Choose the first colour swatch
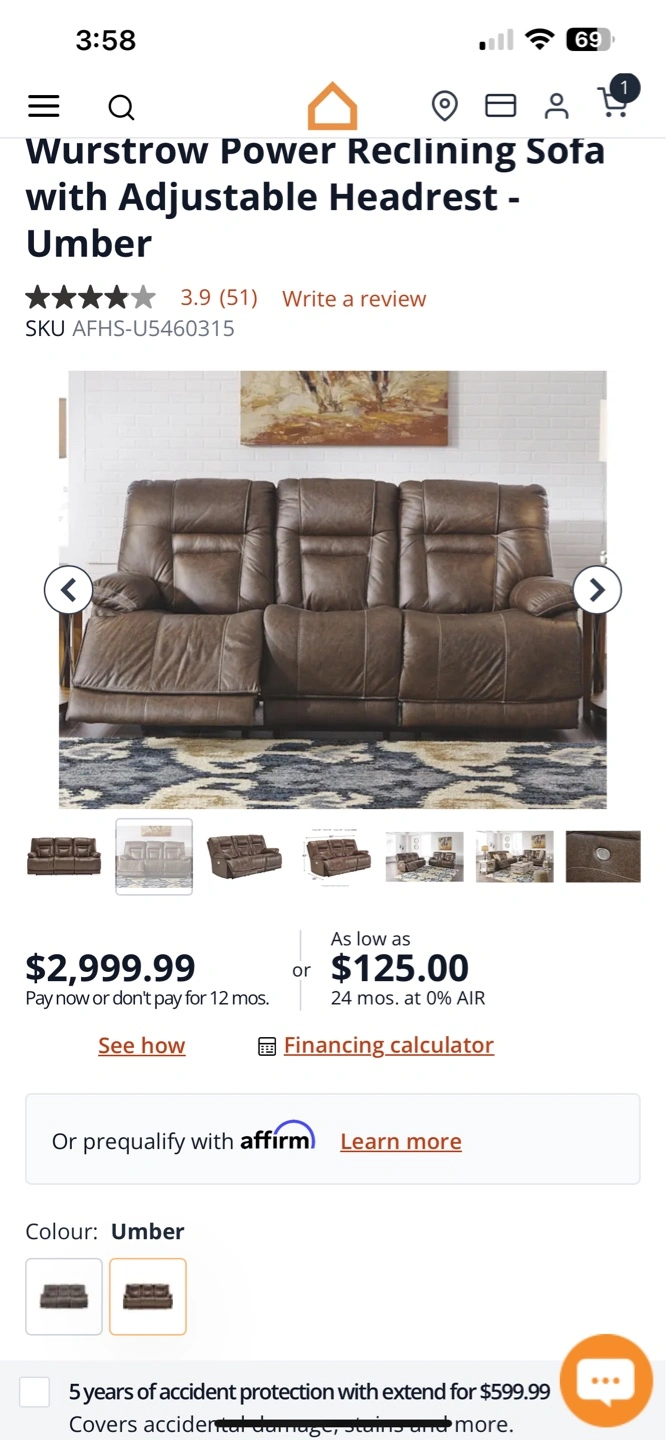 click(64, 1296)
